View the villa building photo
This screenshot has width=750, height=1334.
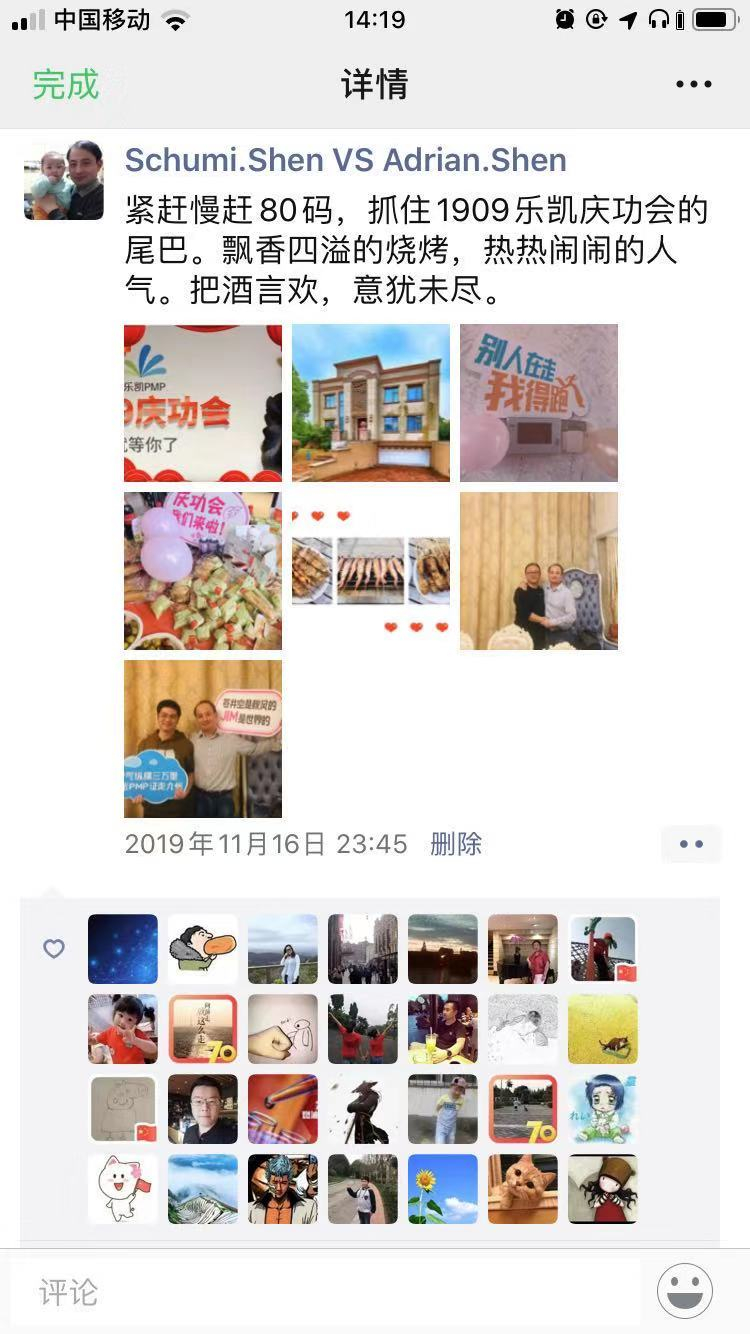tap(371, 403)
